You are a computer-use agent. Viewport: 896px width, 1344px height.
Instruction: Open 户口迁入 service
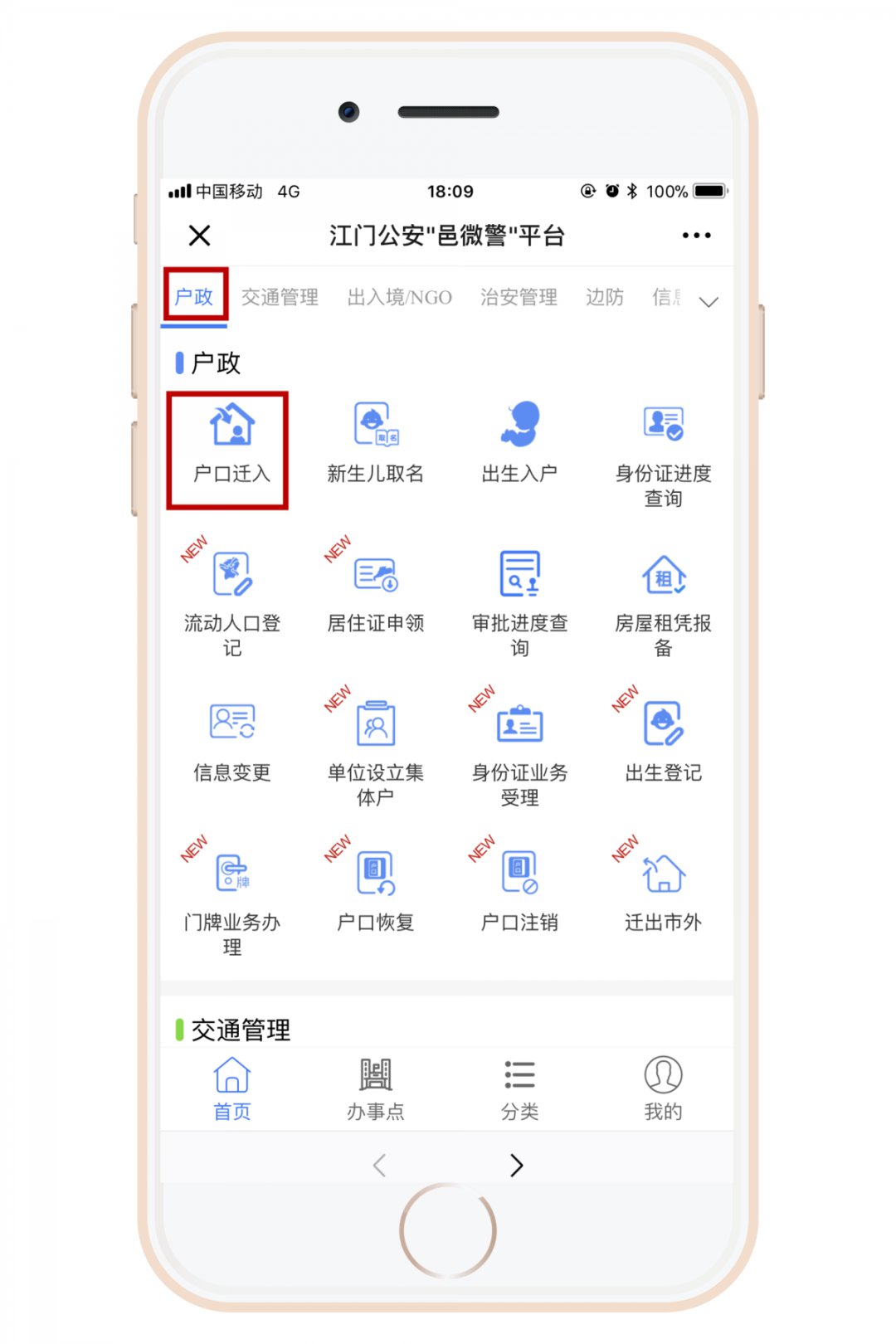point(231,448)
